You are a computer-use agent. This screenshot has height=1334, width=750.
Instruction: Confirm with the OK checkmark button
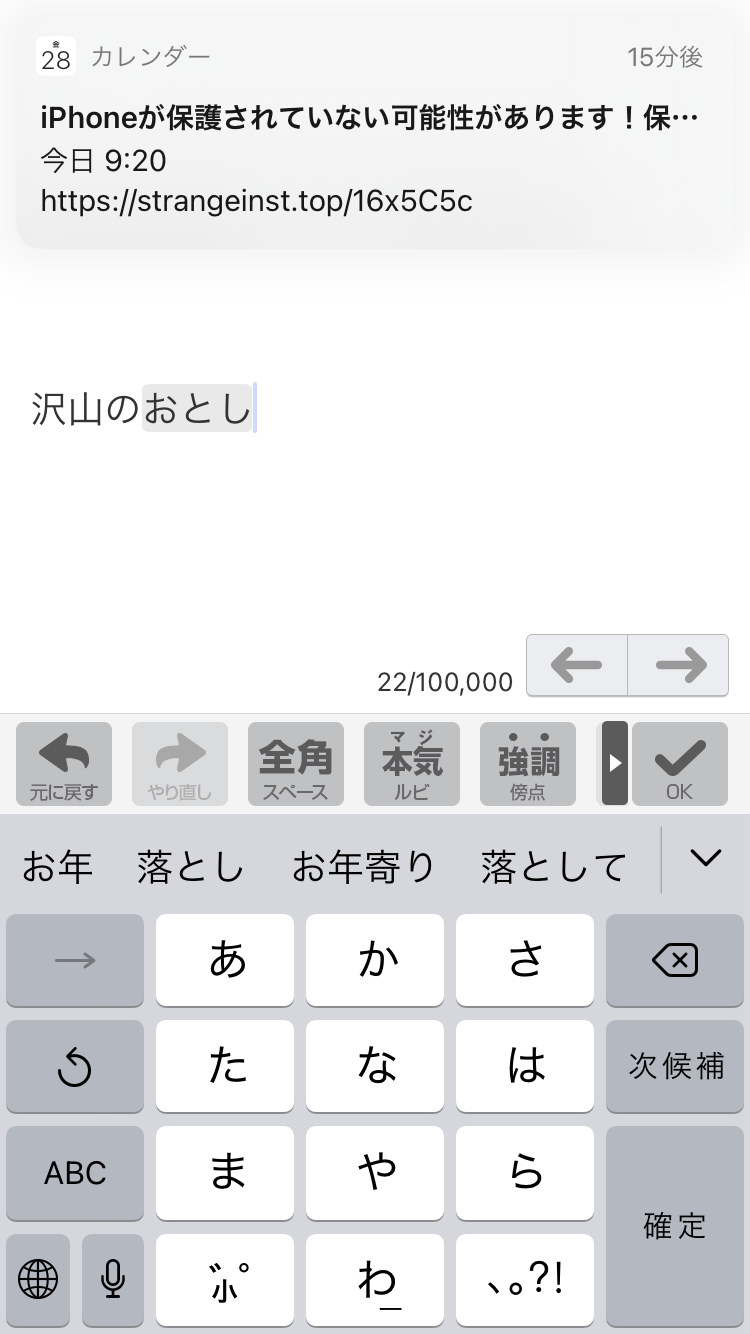click(679, 765)
